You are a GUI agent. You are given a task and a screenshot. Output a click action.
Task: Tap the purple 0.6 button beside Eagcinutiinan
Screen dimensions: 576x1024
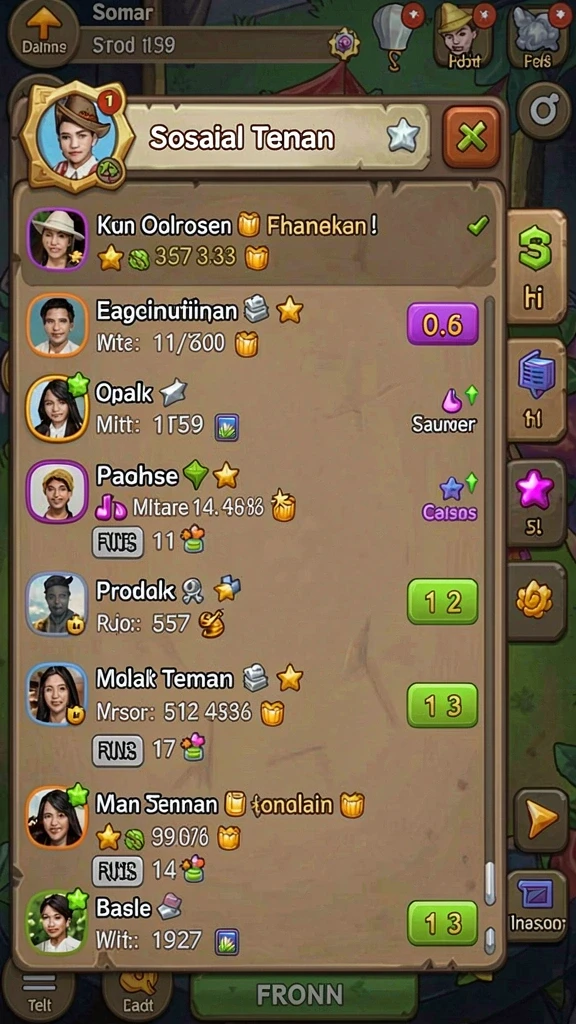[443, 324]
